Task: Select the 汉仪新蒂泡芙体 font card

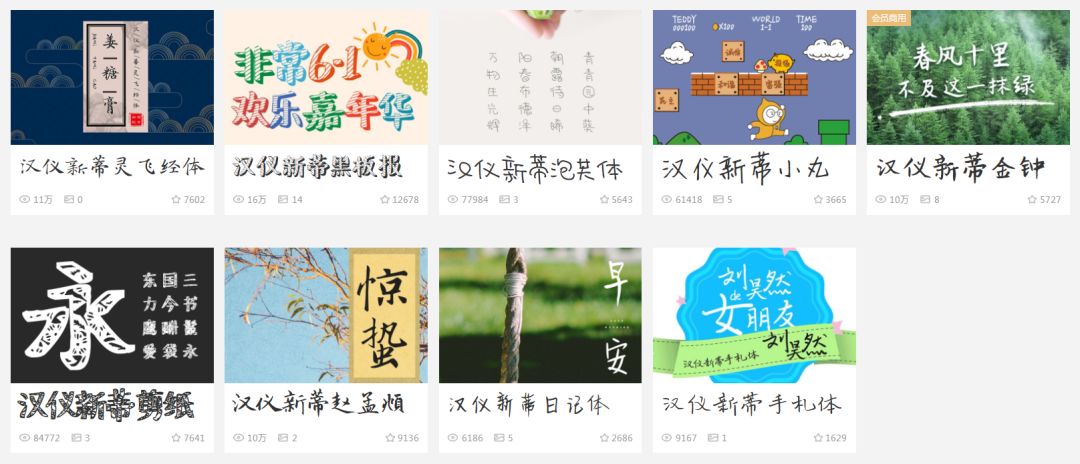Action: (540, 78)
